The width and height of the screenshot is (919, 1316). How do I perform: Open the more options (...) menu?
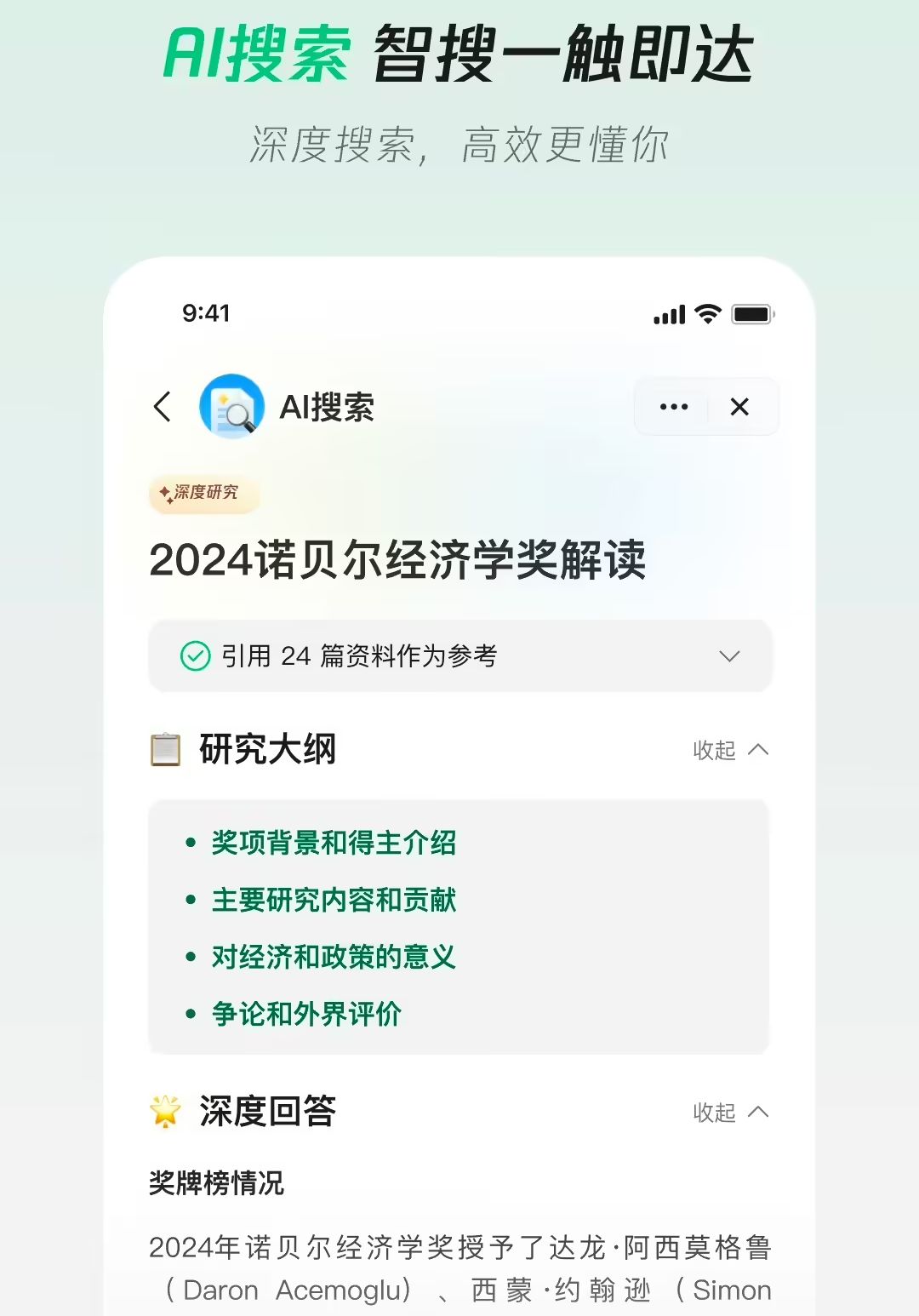pyautogui.click(x=673, y=407)
